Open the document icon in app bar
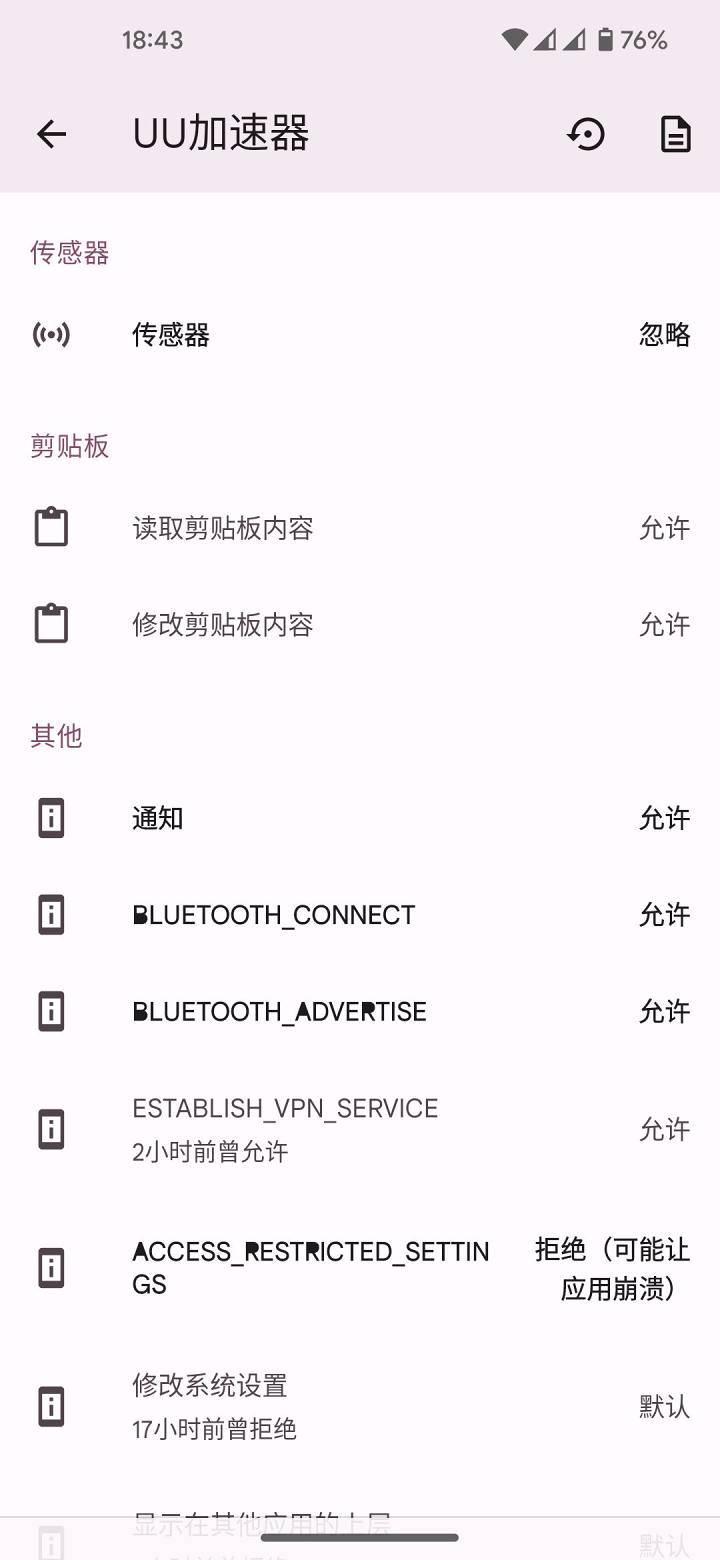This screenshot has width=720, height=1560. [676, 134]
